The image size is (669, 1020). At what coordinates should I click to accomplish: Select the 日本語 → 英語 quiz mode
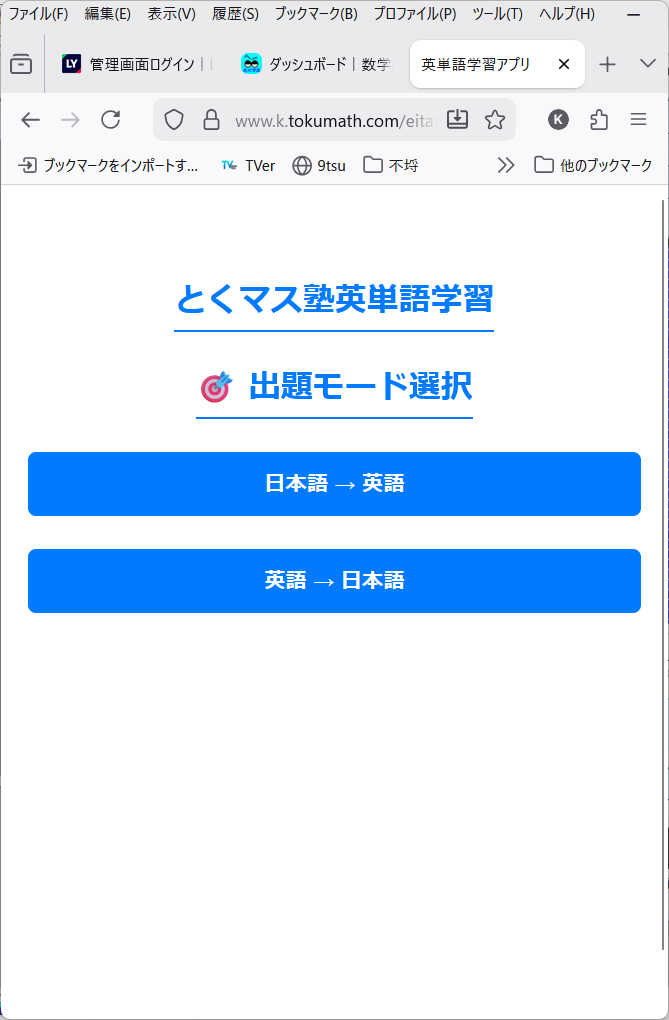[x=334, y=484]
